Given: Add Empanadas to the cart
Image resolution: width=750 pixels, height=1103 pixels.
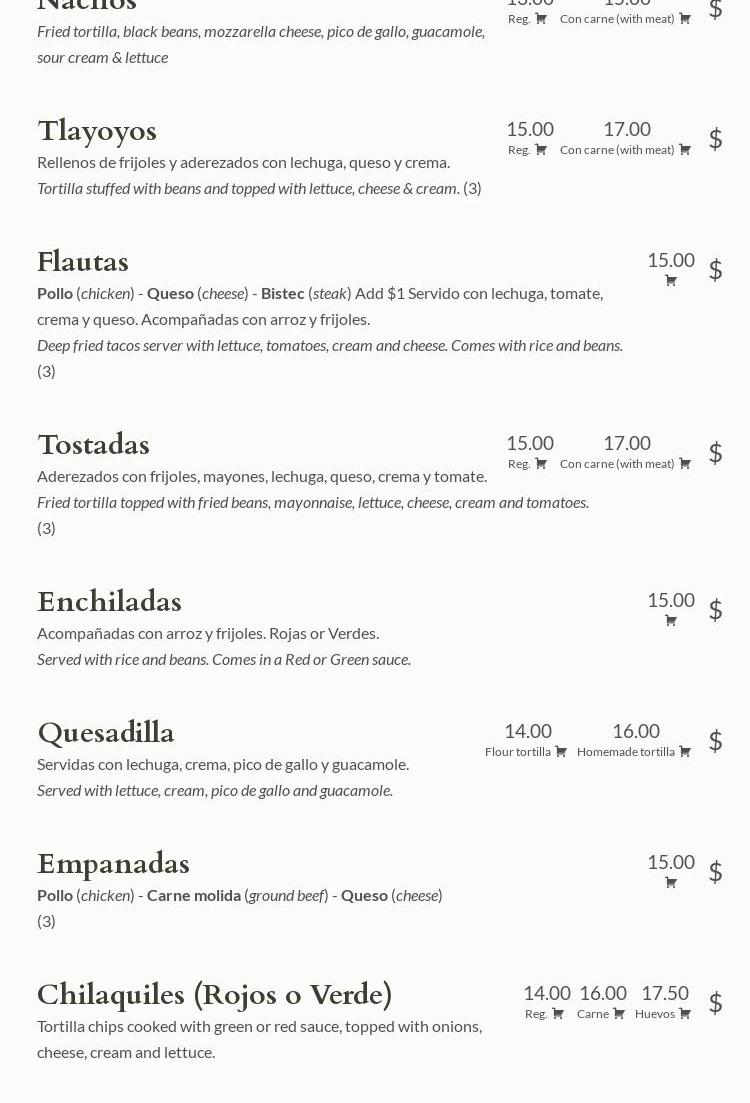Looking at the screenshot, I should point(671,883).
